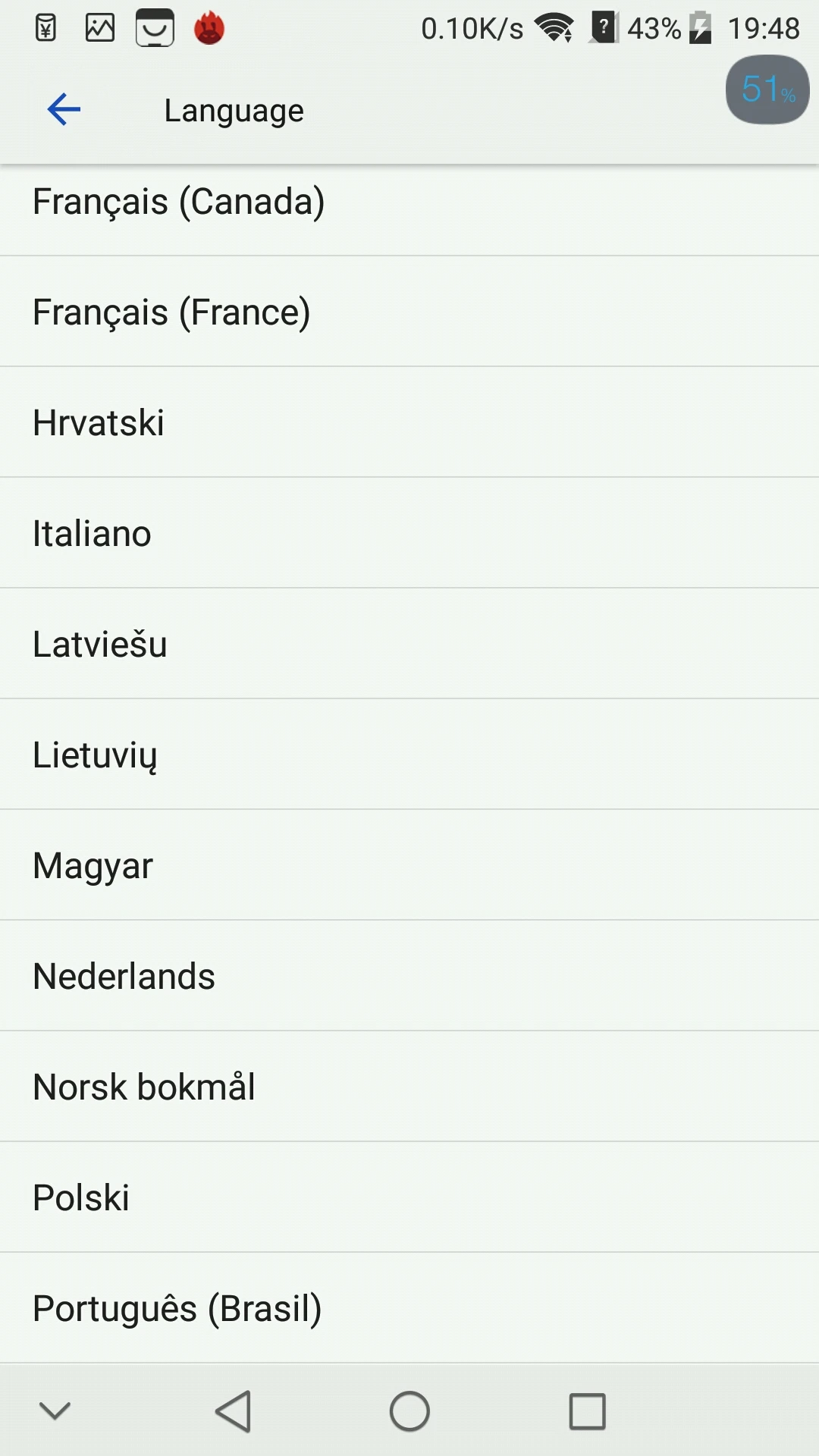
Task: Choose Polski language
Action: coord(409,1197)
